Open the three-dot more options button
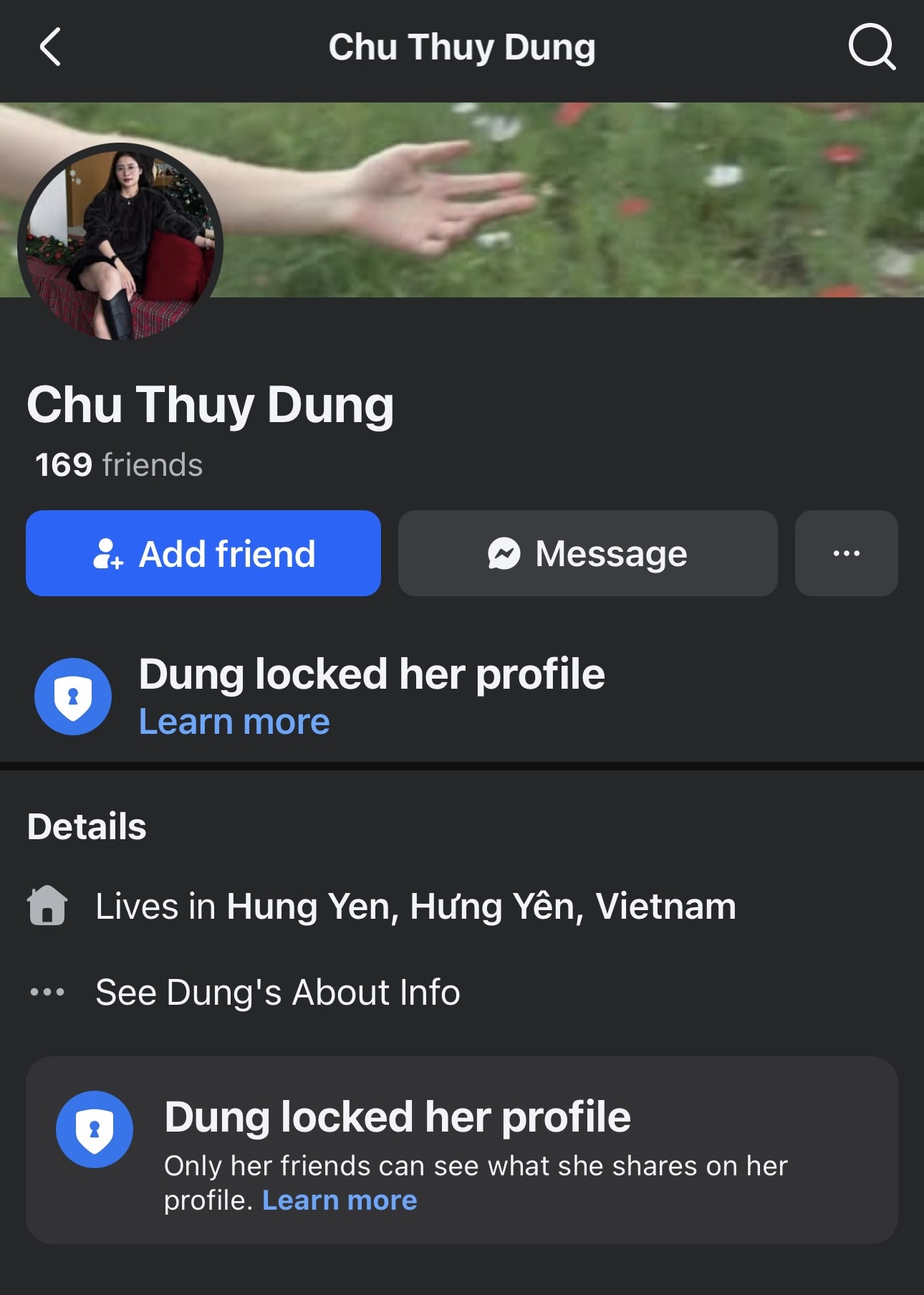Screen dimensions: 924x1295 tap(846, 553)
